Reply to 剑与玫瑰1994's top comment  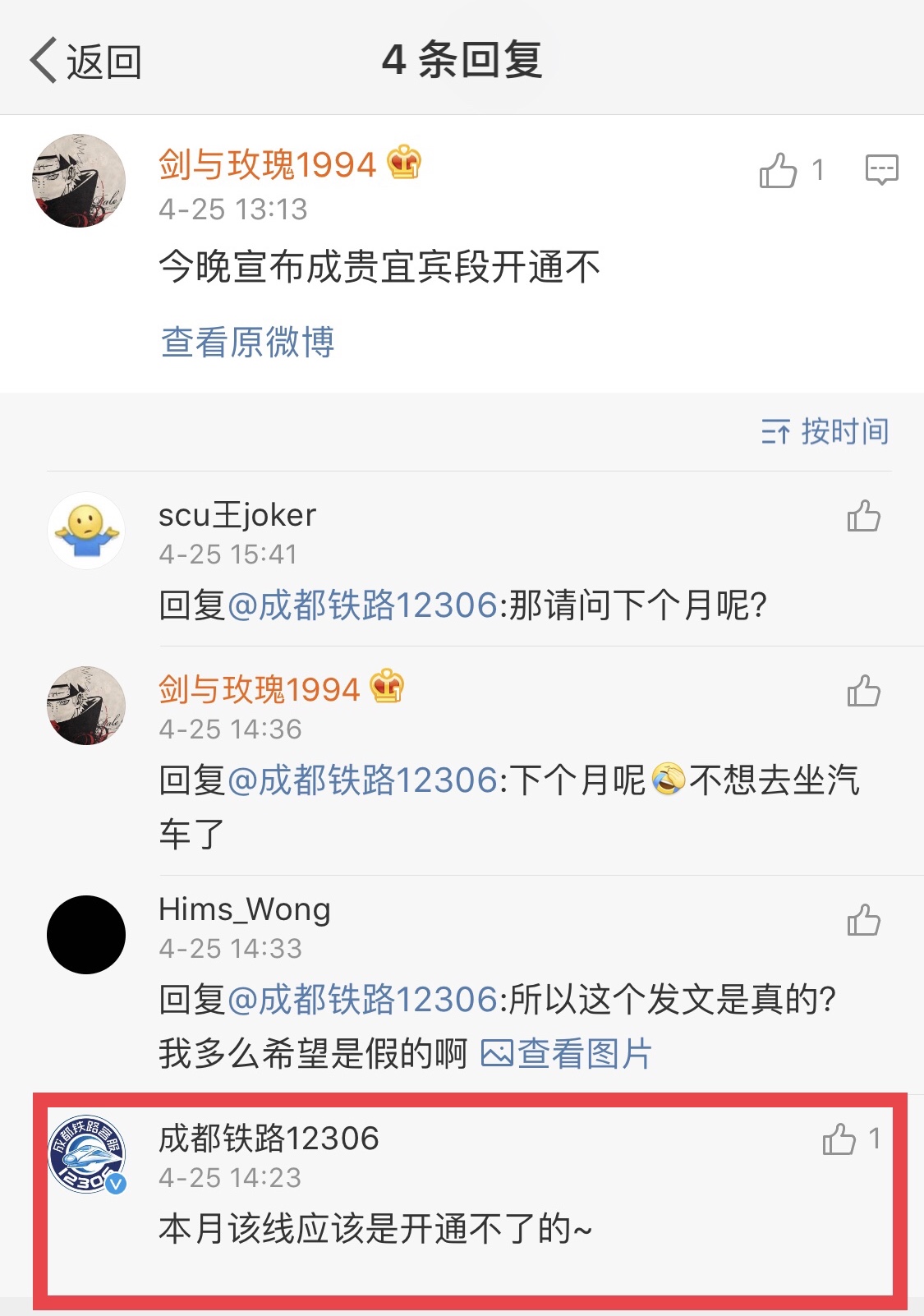881,170
